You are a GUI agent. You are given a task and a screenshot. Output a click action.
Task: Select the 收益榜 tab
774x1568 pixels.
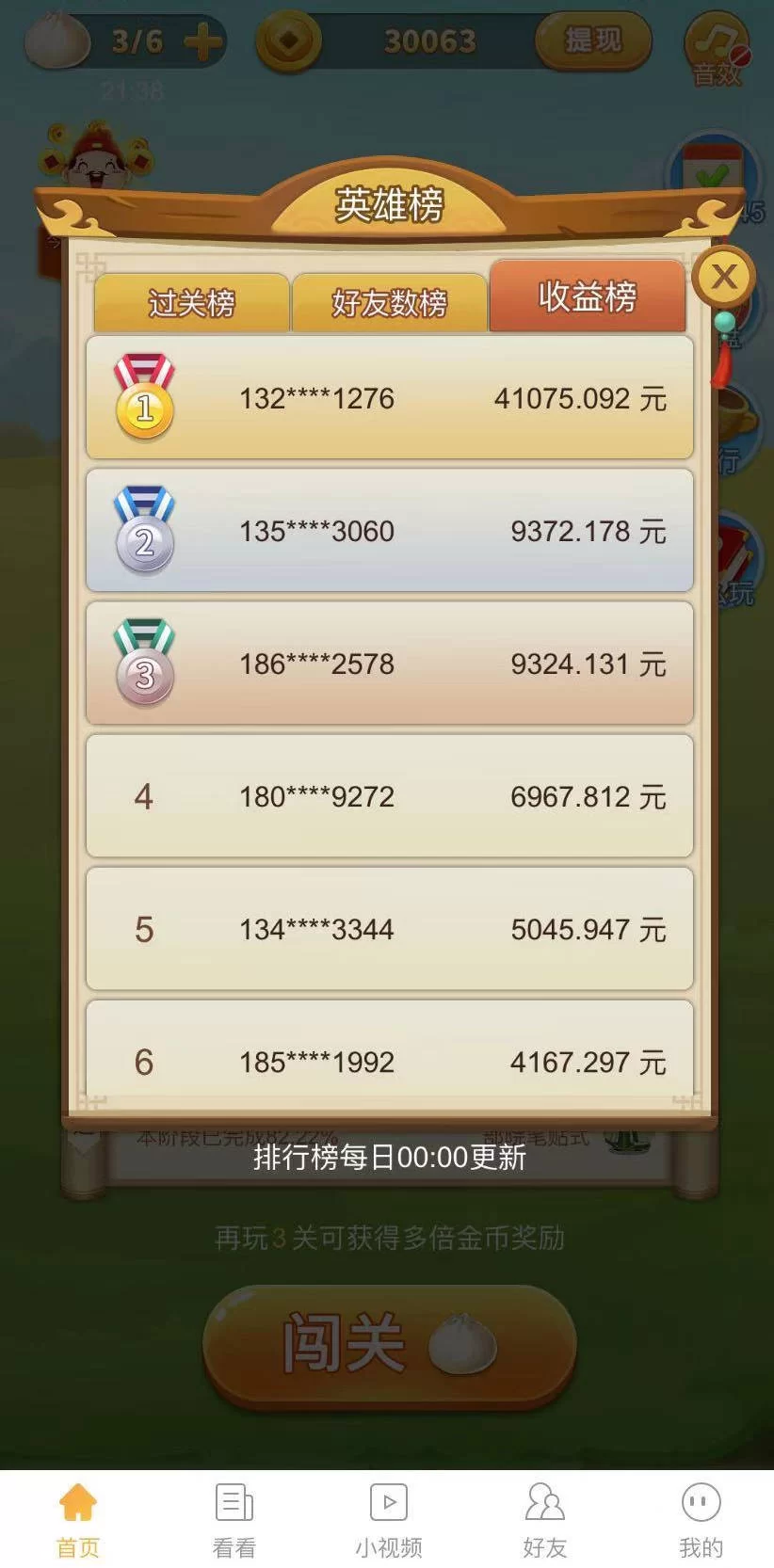pyautogui.click(x=587, y=297)
